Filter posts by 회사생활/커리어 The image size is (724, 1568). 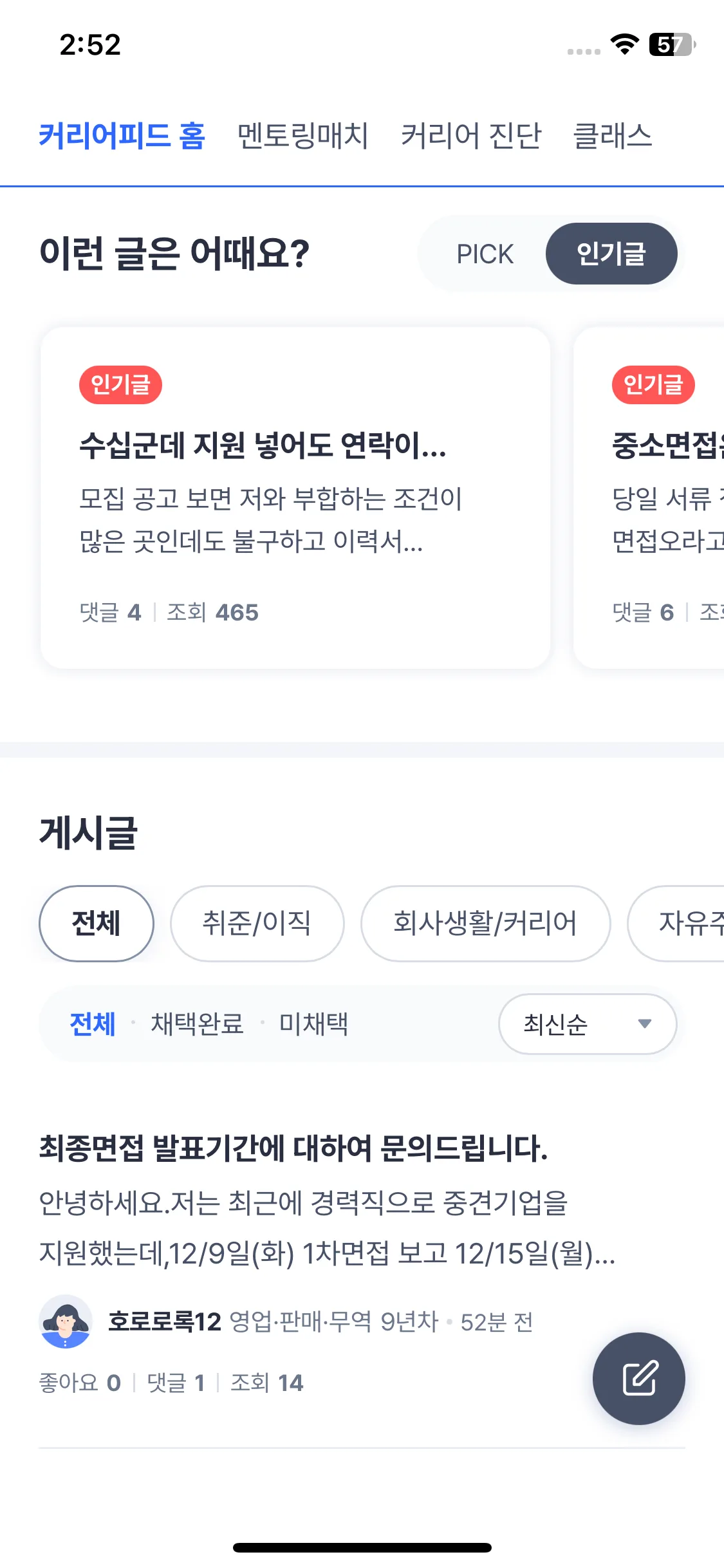(486, 924)
